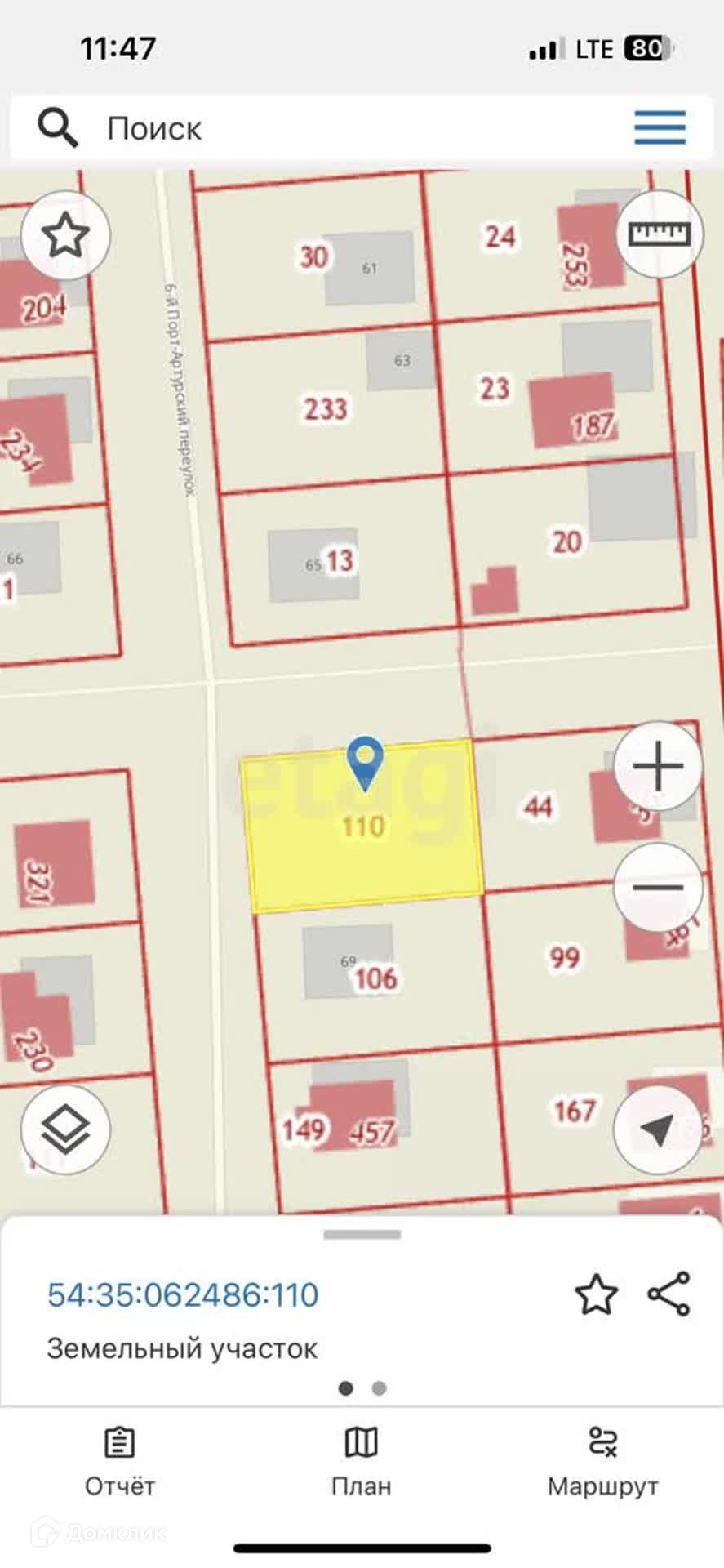724x1568 pixels.
Task: Select the second info-card page dot
Action: click(379, 1388)
